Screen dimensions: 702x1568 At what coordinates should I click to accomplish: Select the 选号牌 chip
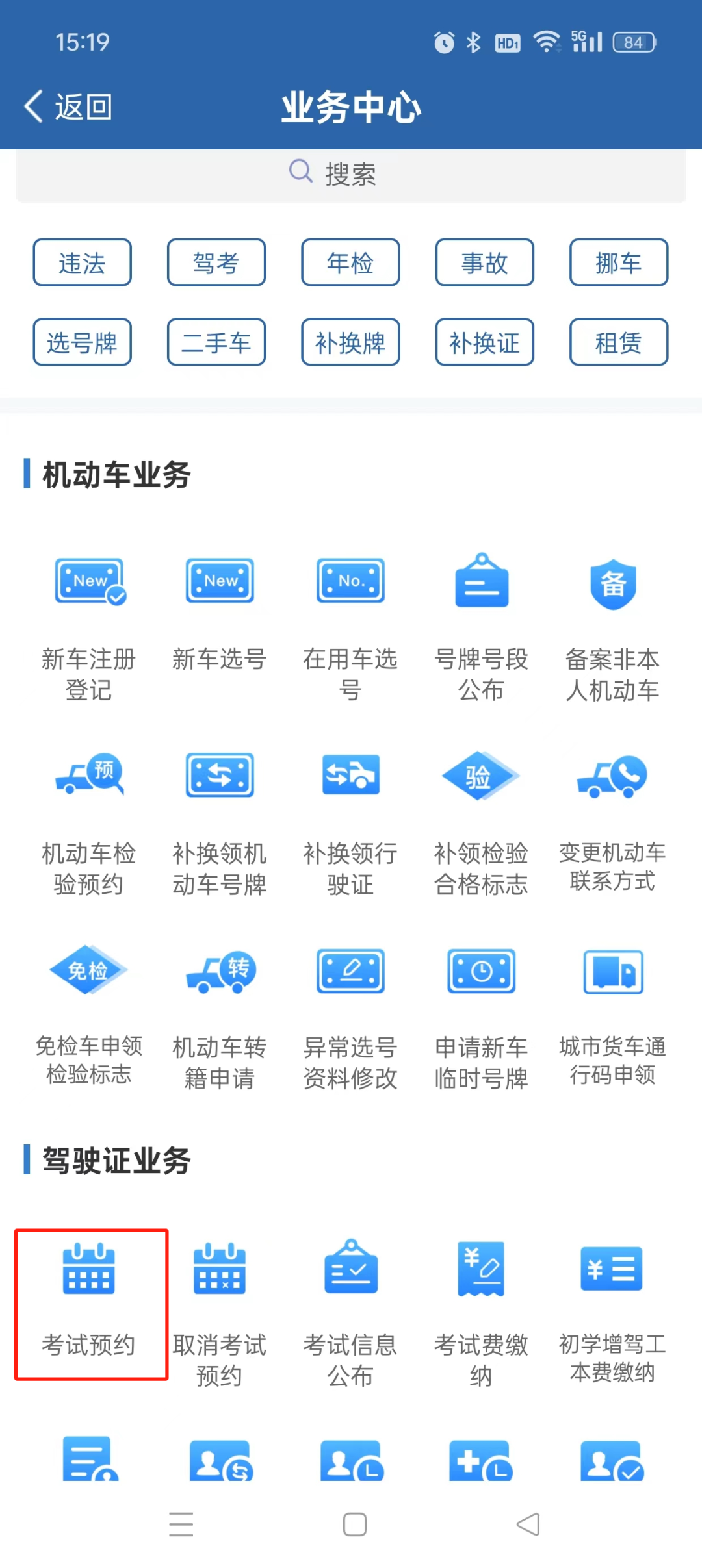point(83,342)
